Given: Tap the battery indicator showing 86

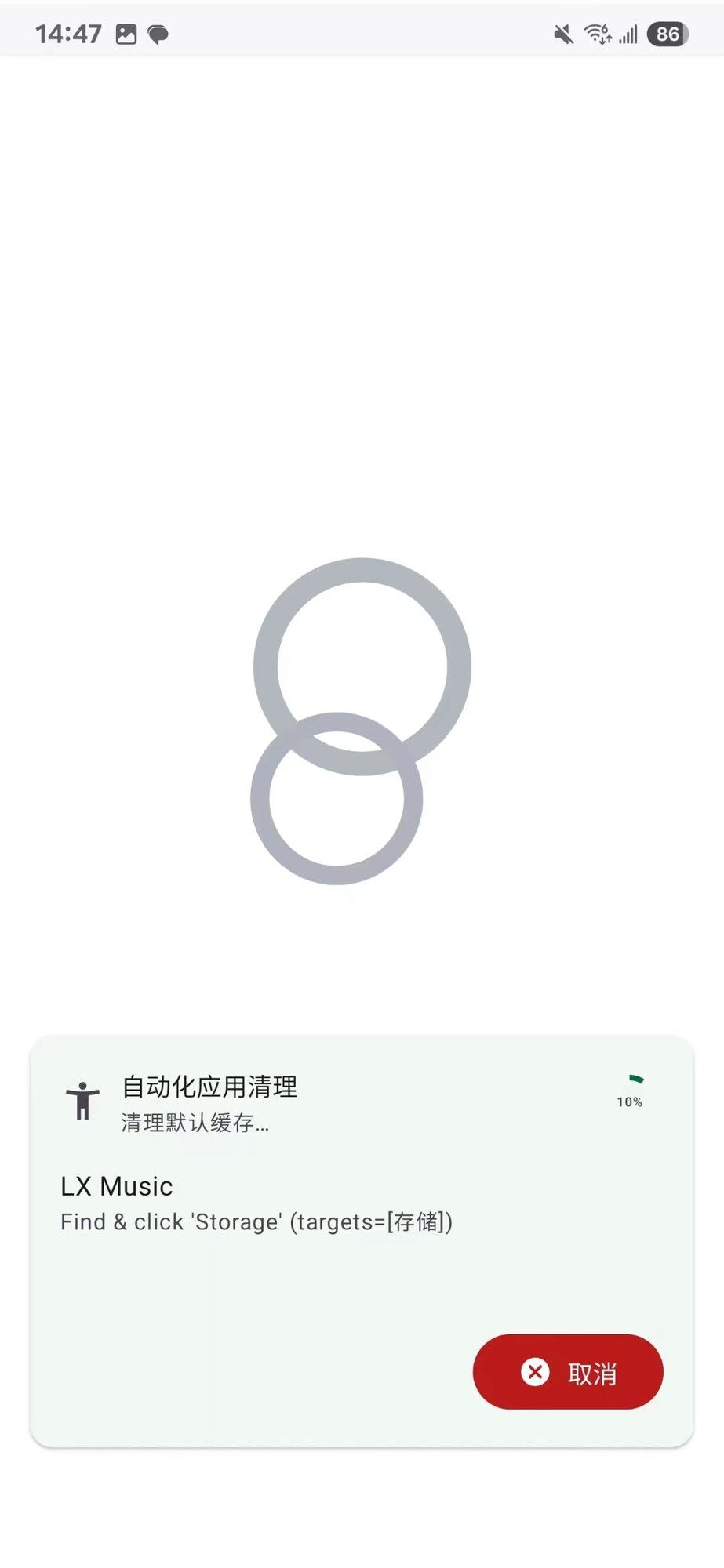Looking at the screenshot, I should pos(666,33).
